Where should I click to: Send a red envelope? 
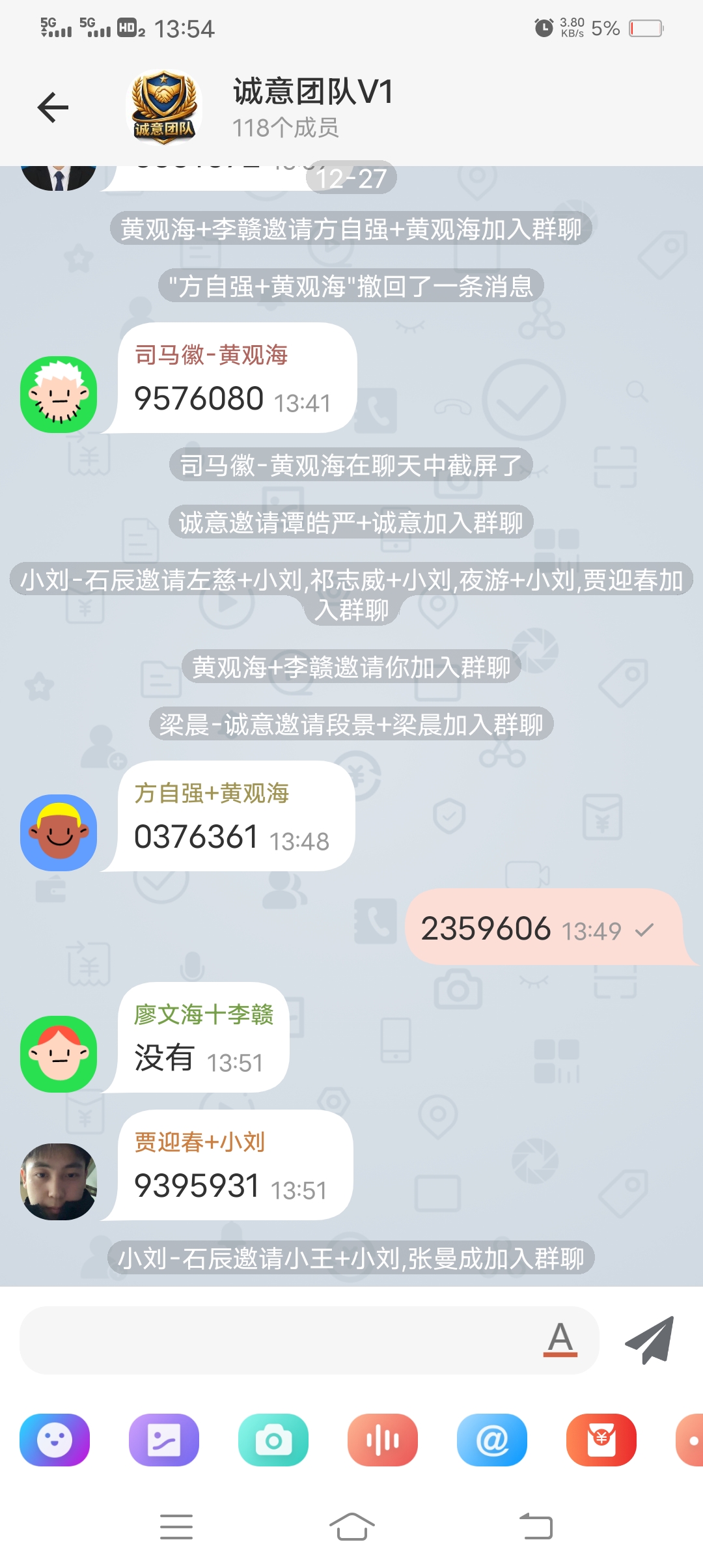point(601,1440)
